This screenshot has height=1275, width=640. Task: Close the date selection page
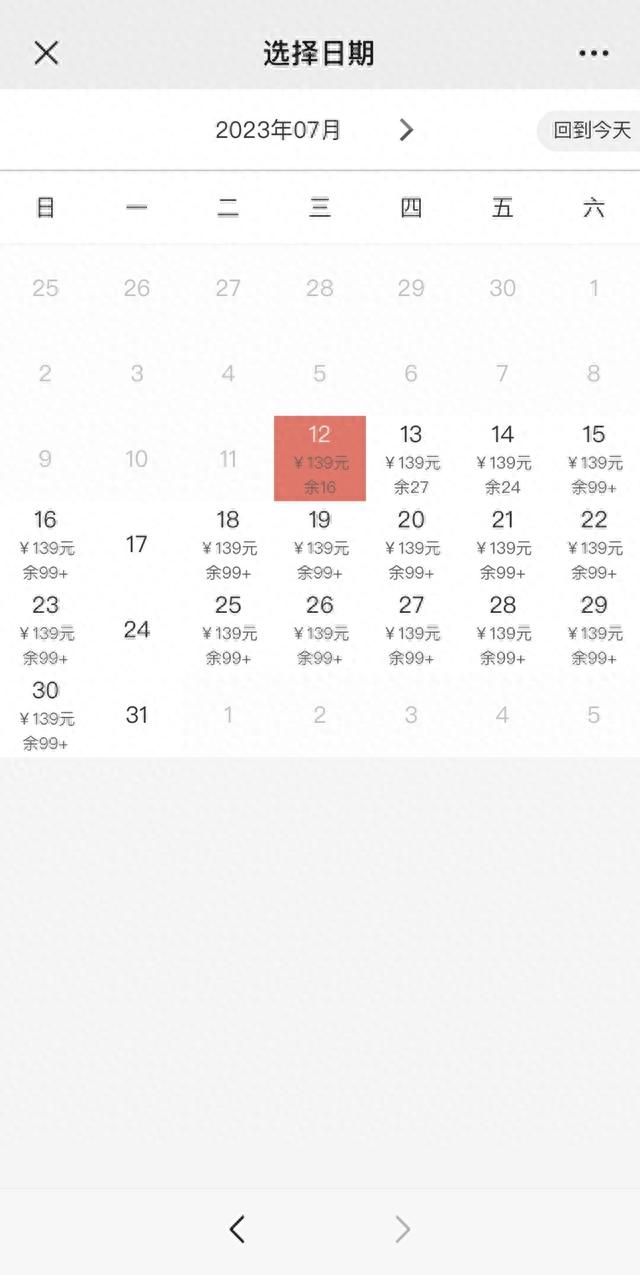(x=46, y=53)
